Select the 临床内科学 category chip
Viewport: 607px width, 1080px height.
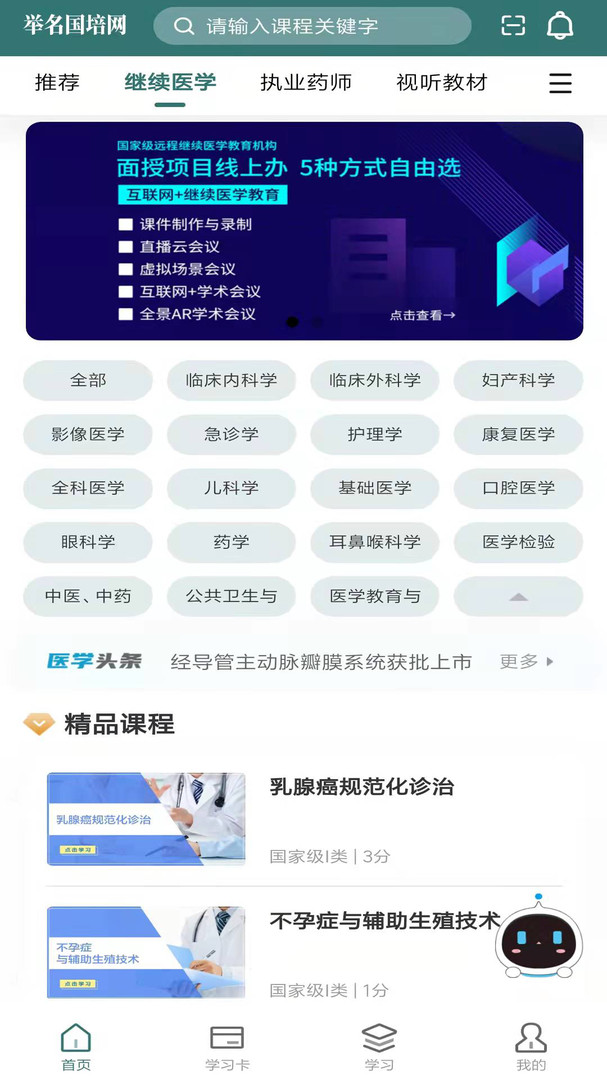click(x=231, y=380)
